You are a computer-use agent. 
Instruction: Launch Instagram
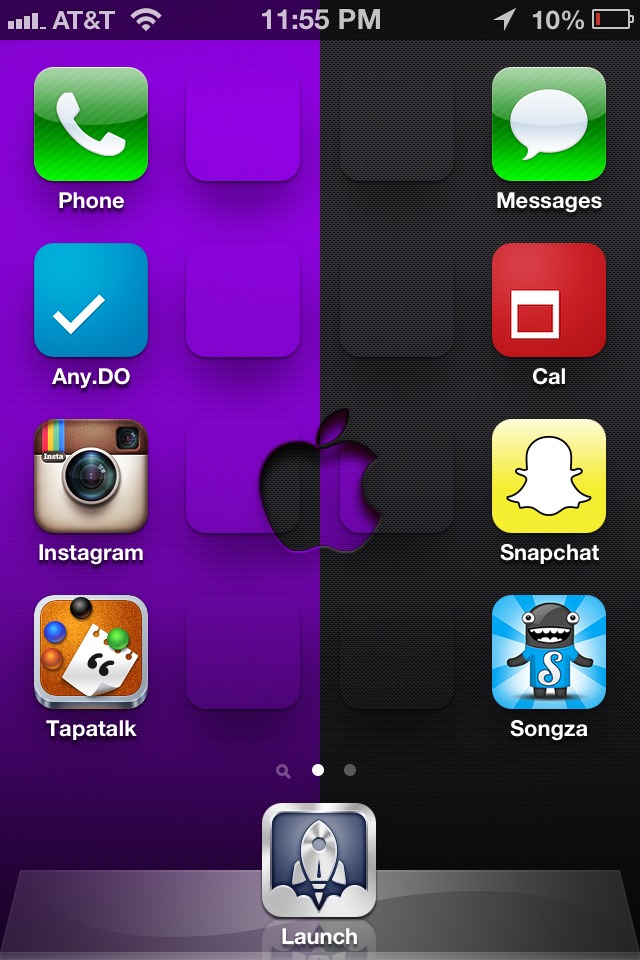pos(91,476)
